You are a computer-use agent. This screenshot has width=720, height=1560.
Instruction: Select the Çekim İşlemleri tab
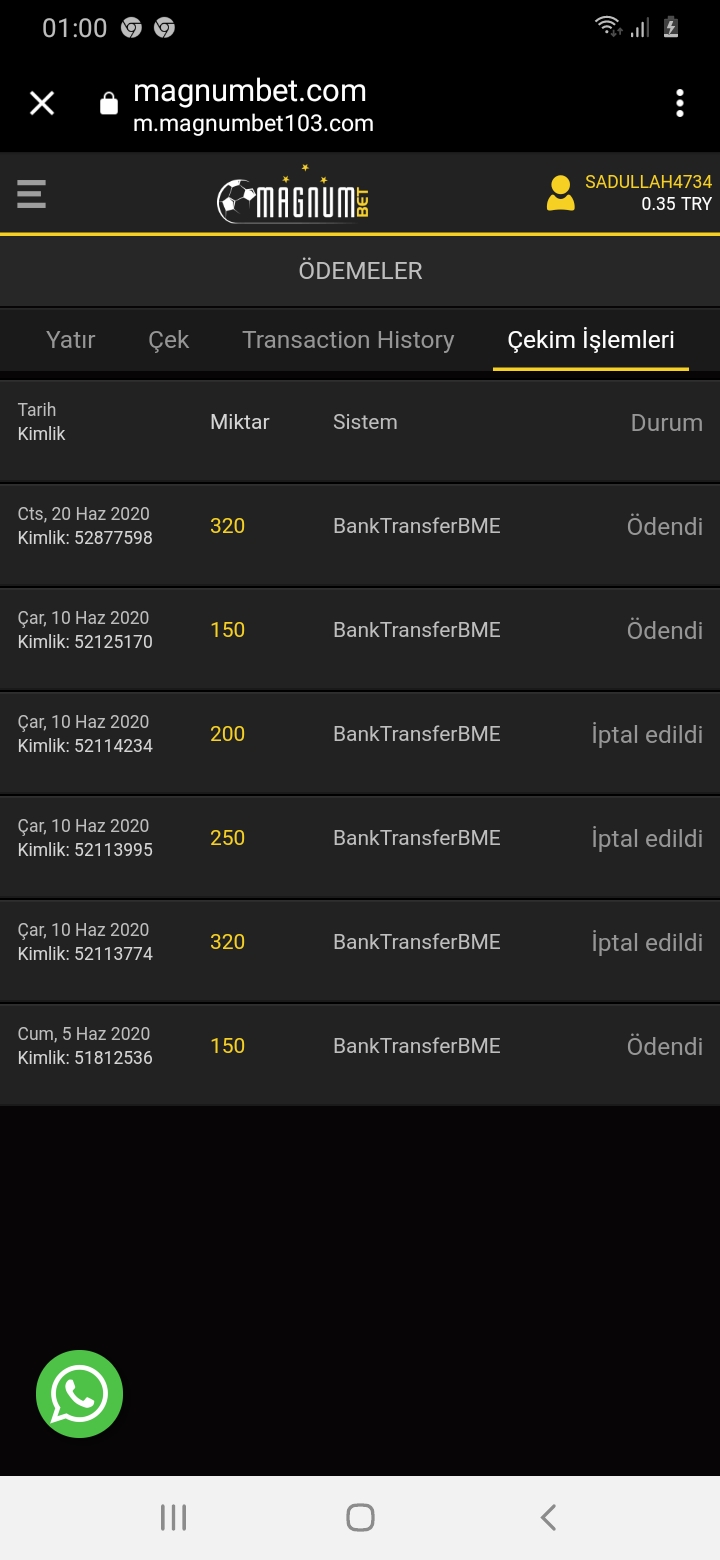coord(590,340)
